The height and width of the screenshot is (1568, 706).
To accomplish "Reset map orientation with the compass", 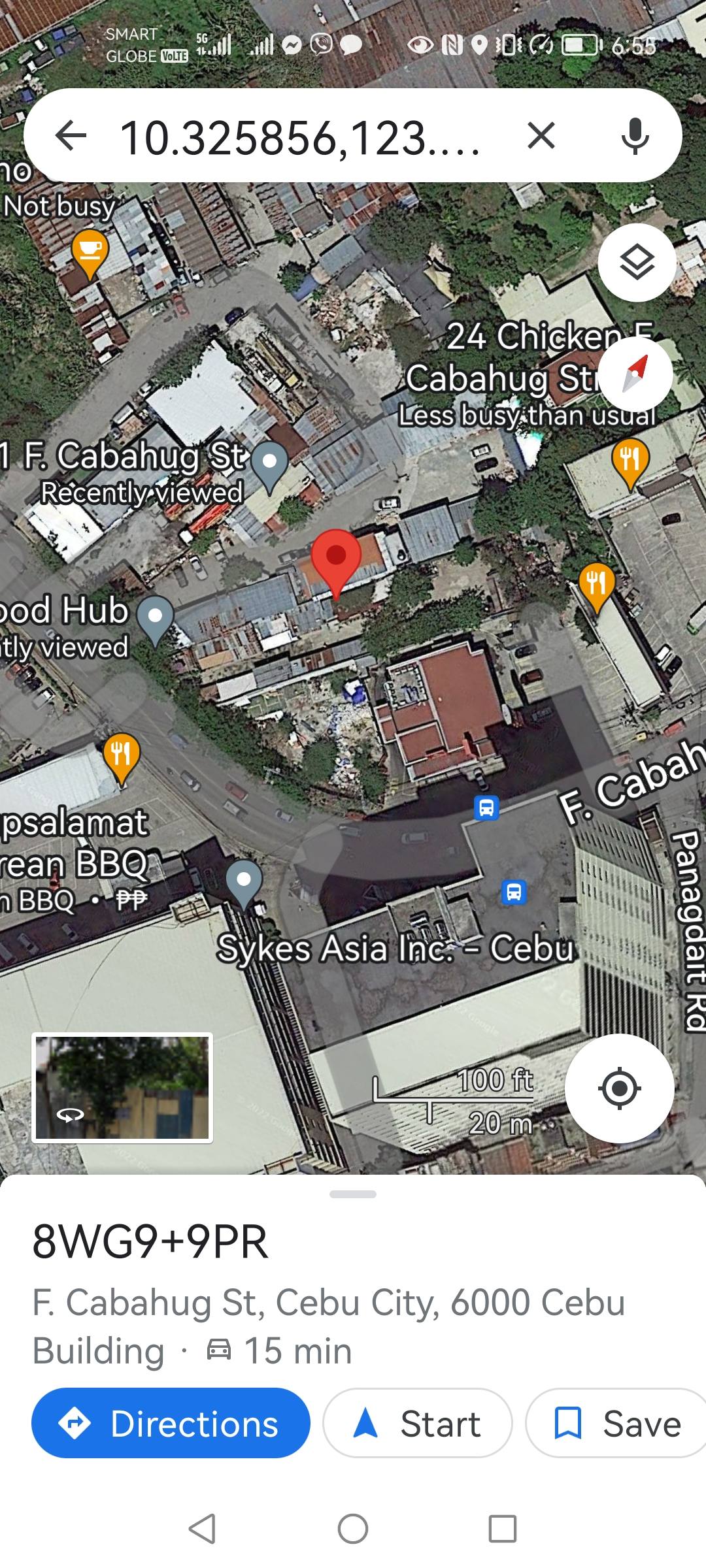I will coord(635,374).
